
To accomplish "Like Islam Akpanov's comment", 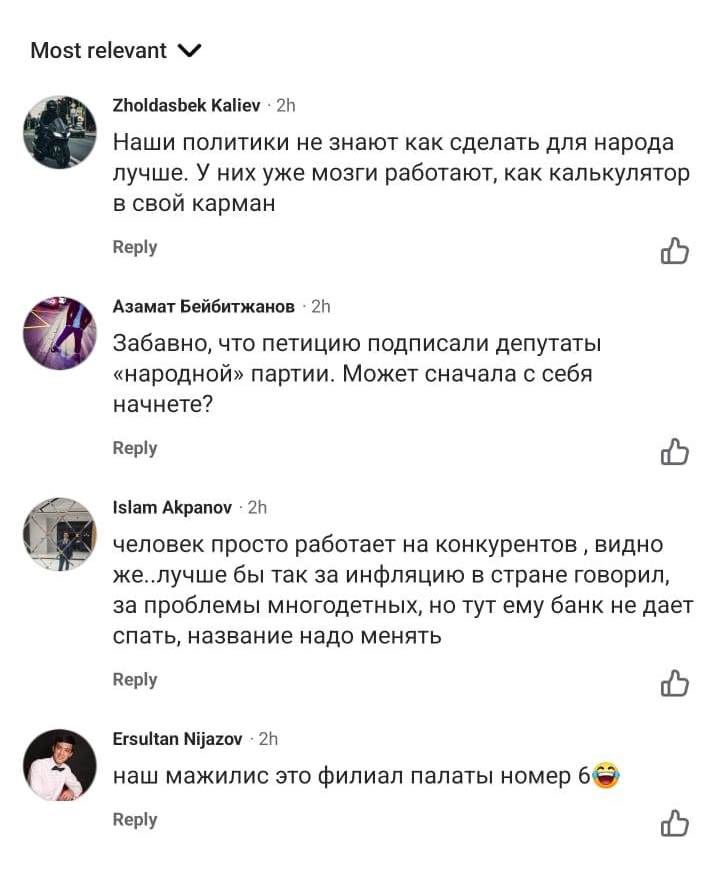I will [675, 683].
